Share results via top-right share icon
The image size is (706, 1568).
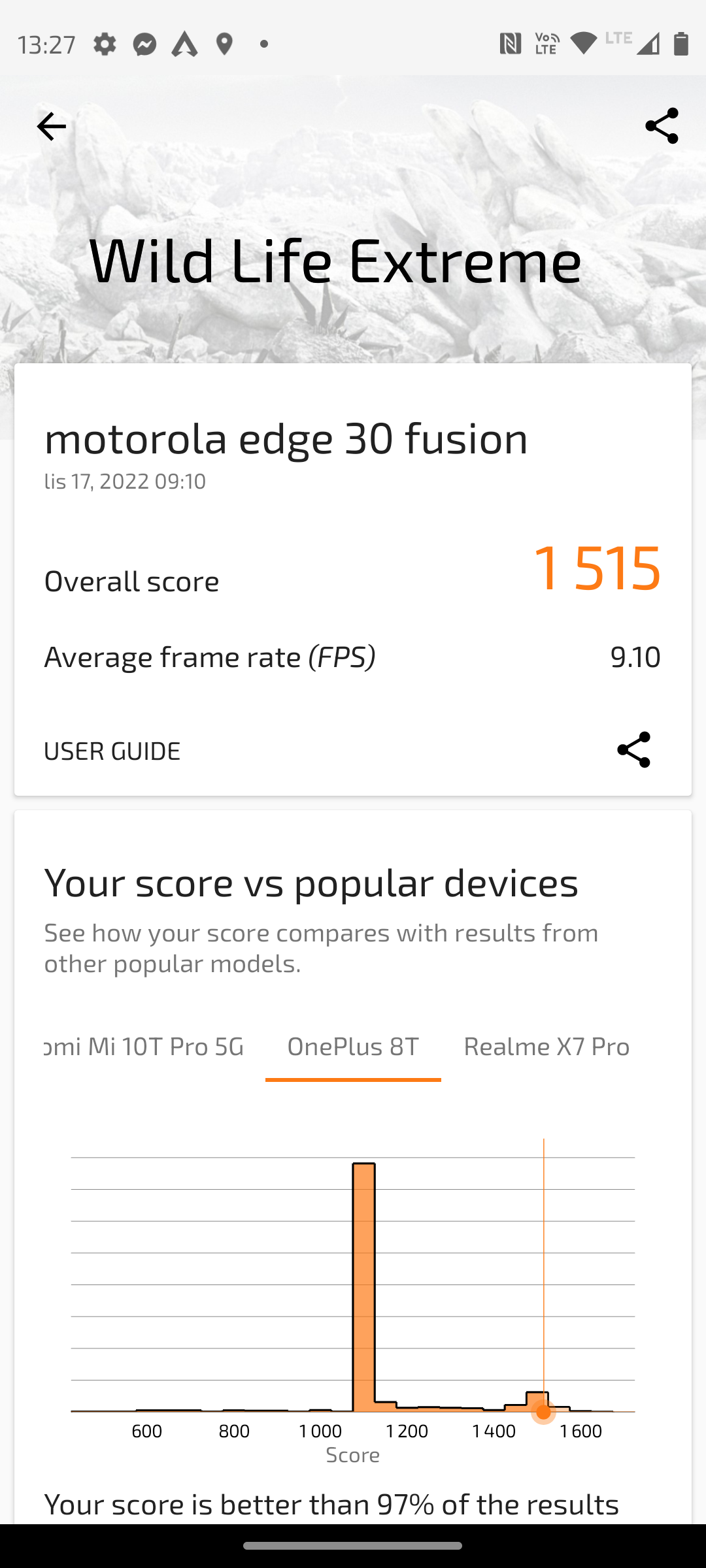(662, 126)
